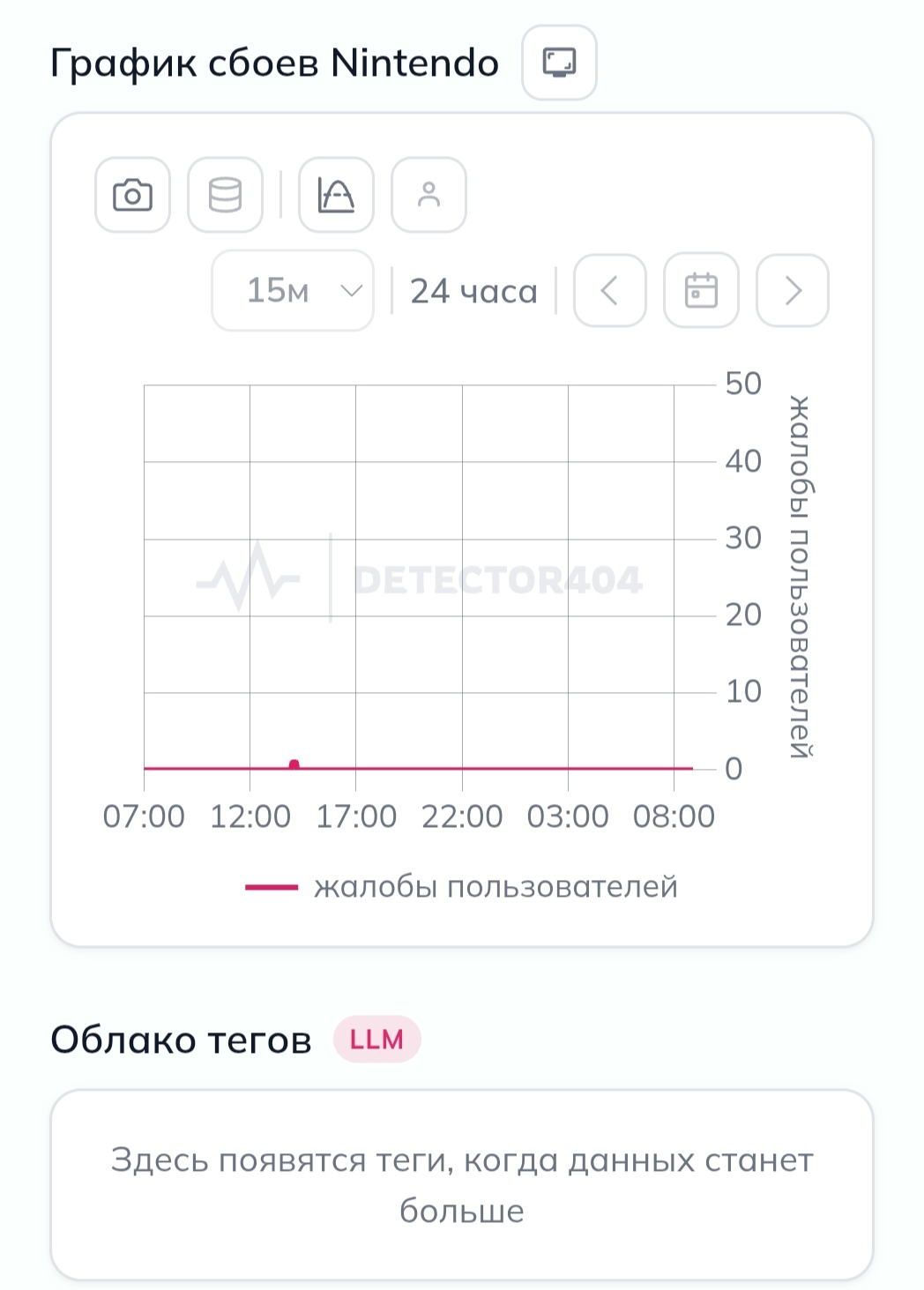Select the chart curve icon
The height and width of the screenshot is (1290, 924).
(336, 195)
